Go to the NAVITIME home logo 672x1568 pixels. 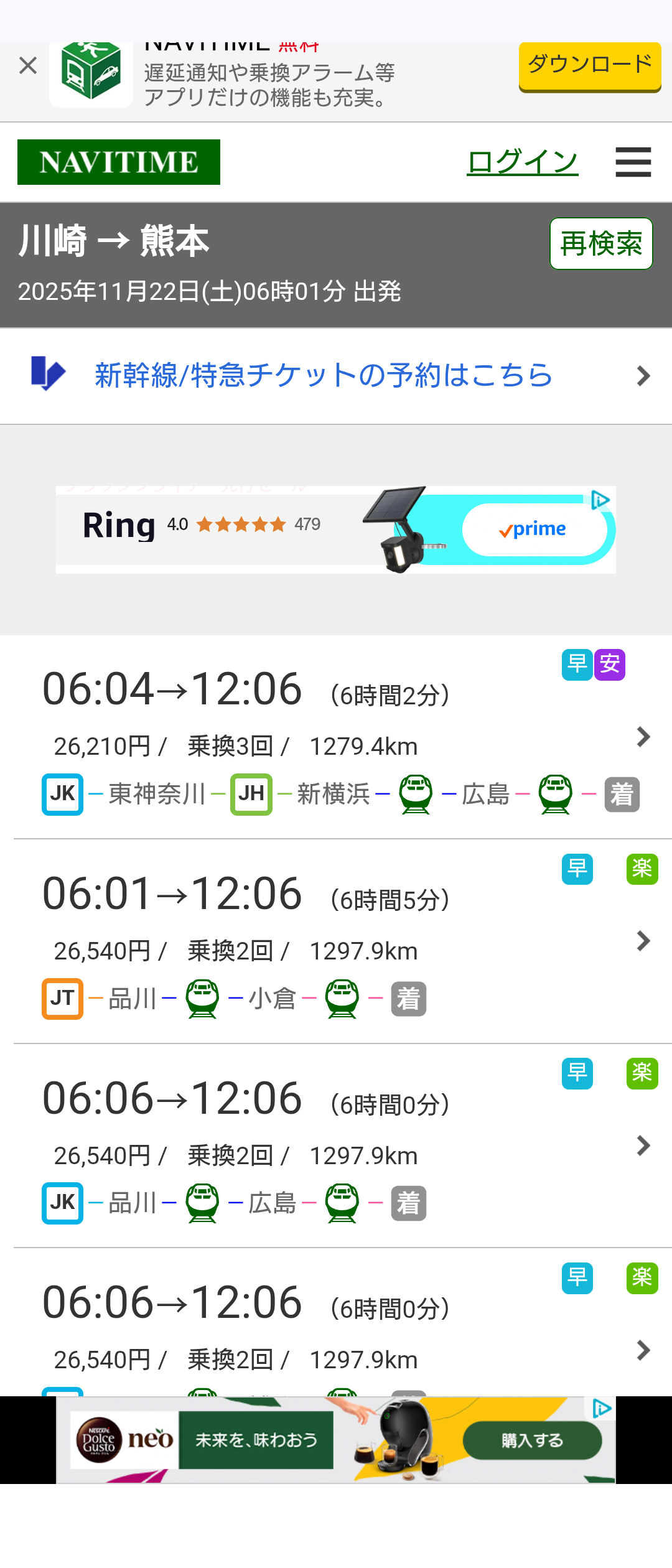(119, 162)
